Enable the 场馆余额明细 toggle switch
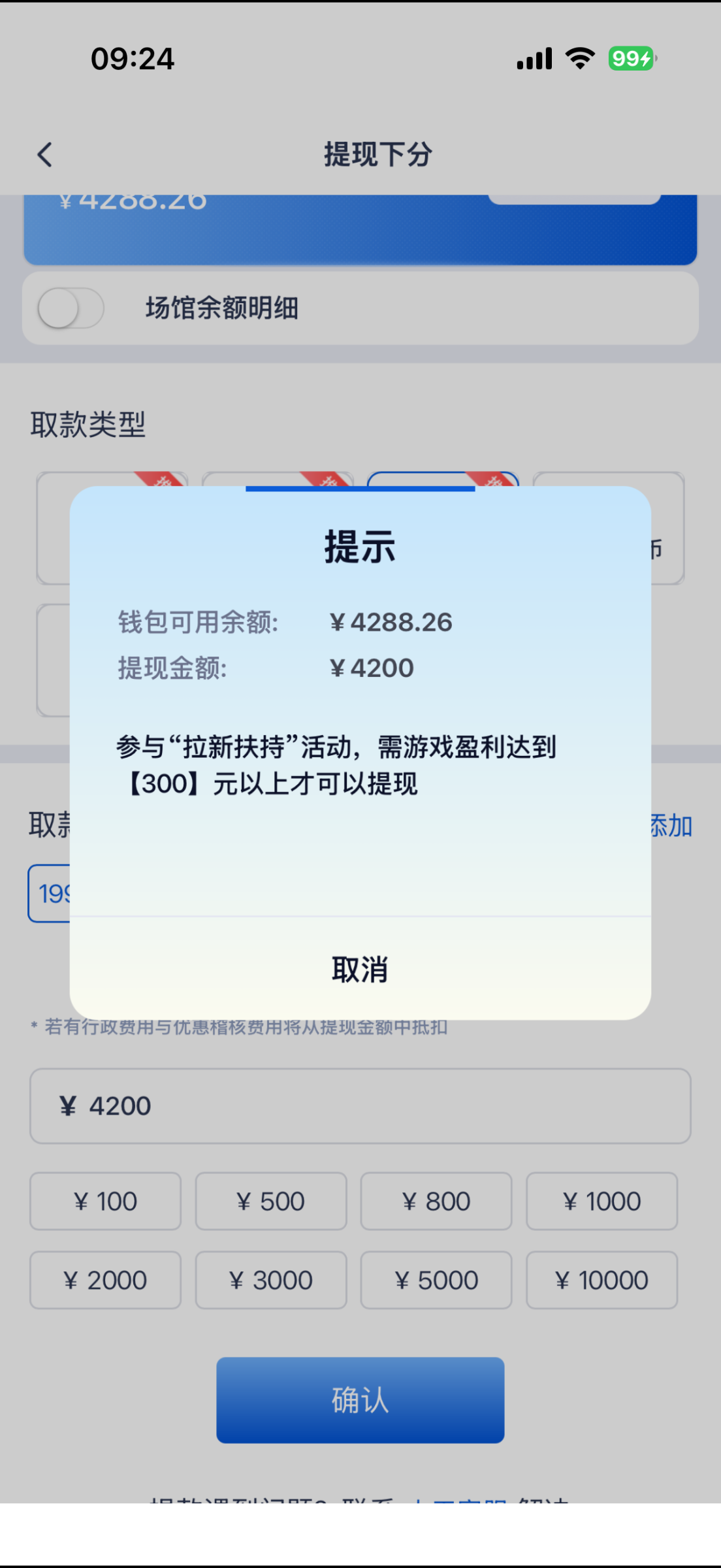This screenshot has height=1568, width=721. click(x=72, y=308)
